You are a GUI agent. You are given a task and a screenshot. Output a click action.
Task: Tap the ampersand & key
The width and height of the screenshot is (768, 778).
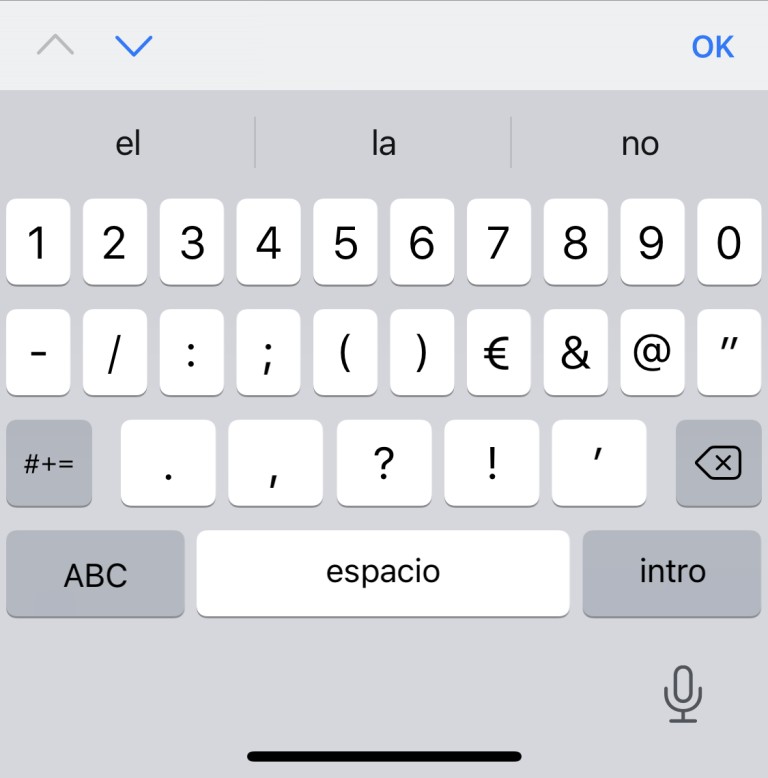pos(576,353)
